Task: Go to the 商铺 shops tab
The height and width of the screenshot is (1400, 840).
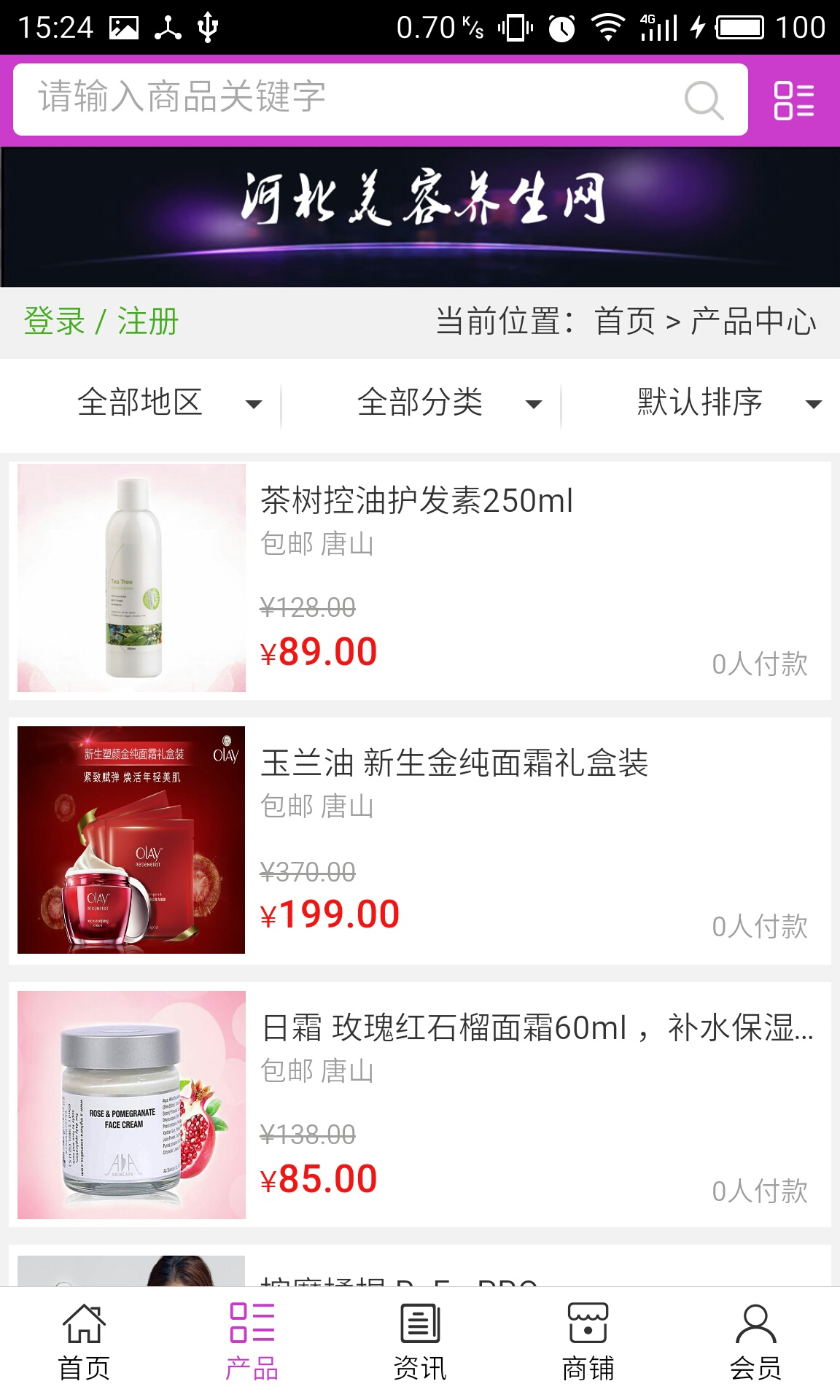Action: (x=588, y=1342)
